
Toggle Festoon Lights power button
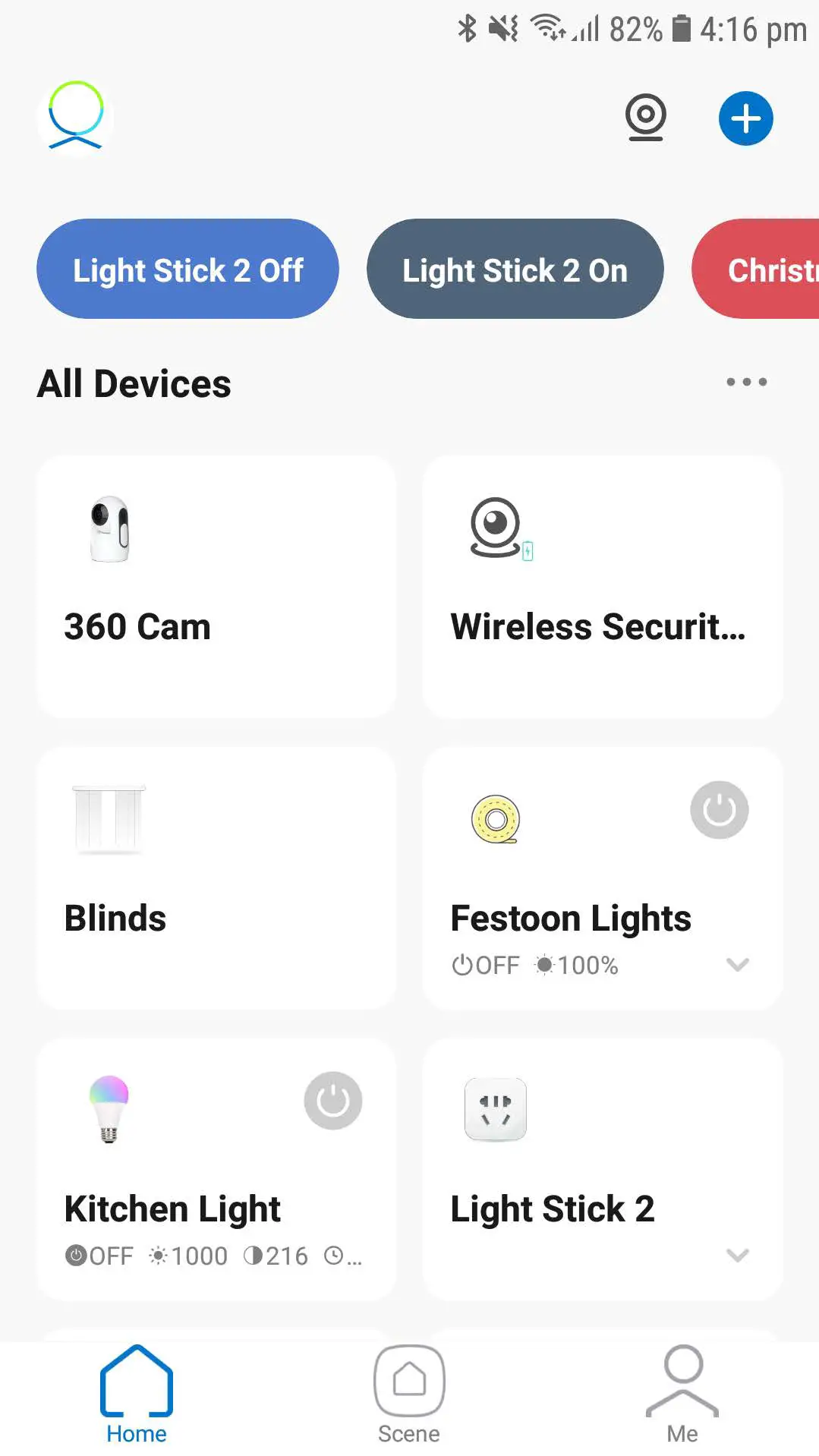[719, 810]
